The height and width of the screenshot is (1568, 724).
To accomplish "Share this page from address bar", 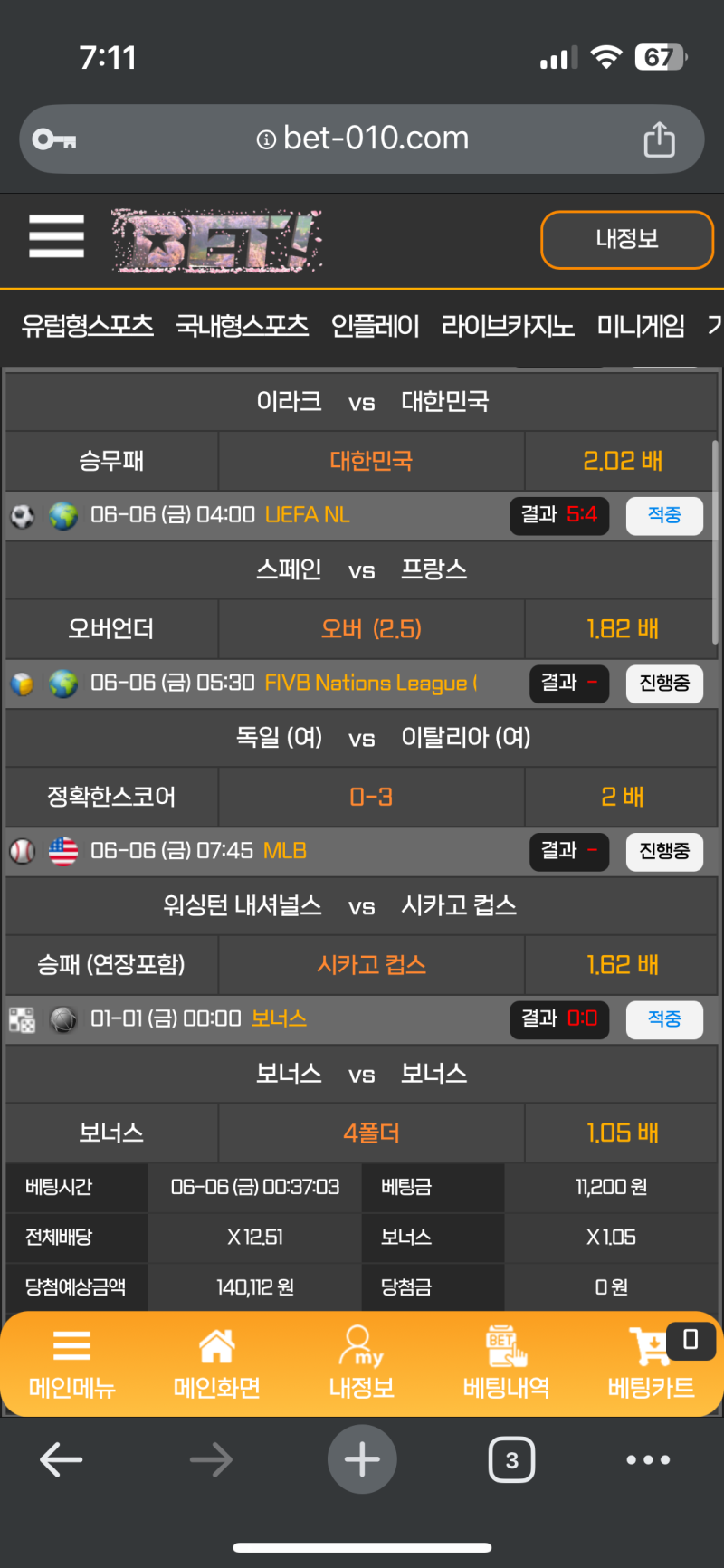I will (659, 139).
